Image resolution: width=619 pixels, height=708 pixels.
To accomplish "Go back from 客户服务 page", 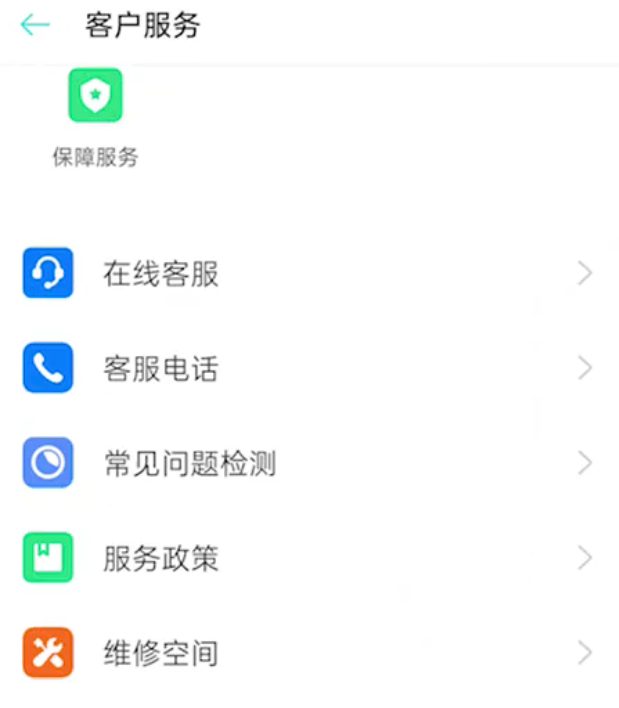I will point(35,25).
